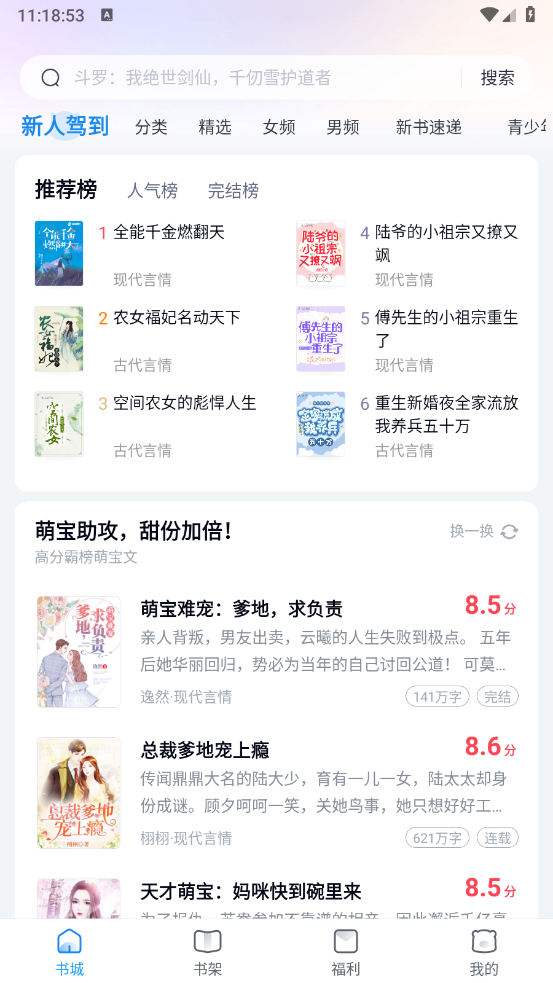Select the 女频 tab
The width and height of the screenshot is (553, 983).
(279, 127)
